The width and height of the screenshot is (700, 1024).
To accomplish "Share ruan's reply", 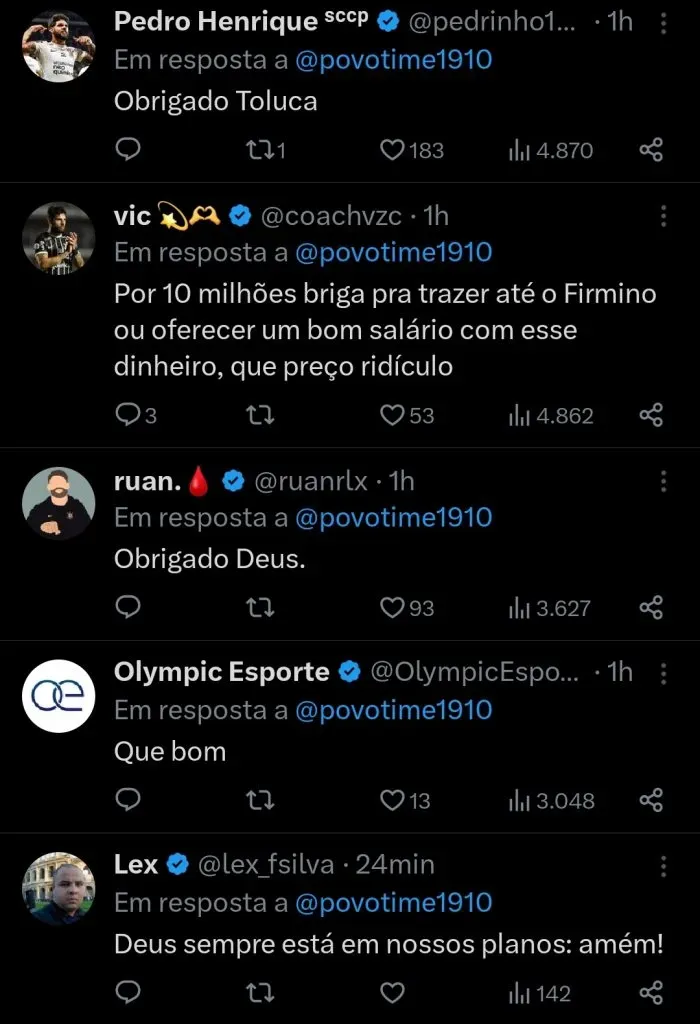I will click(x=651, y=608).
